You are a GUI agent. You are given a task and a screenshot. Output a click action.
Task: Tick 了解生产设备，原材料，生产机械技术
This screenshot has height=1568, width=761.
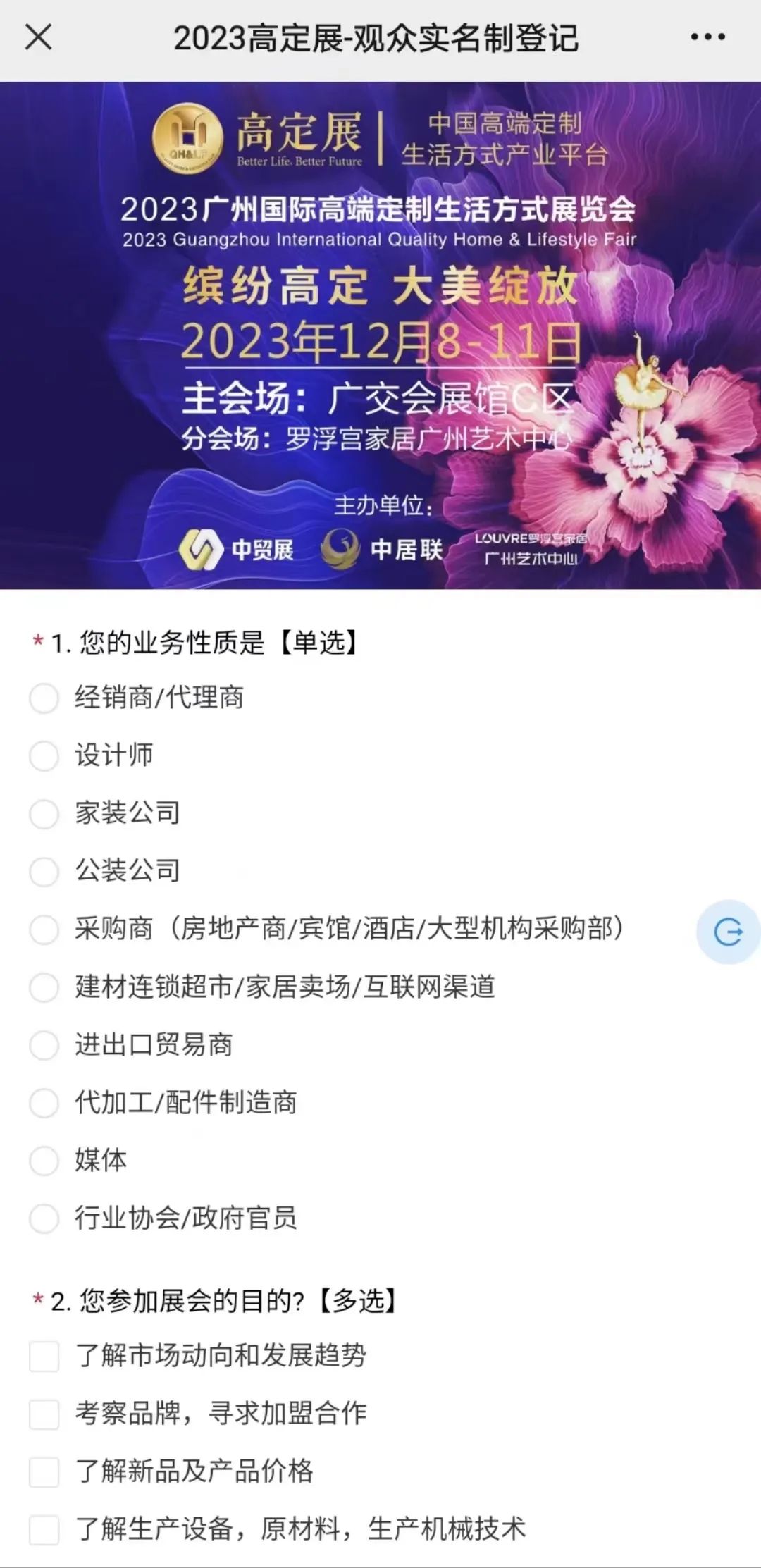click(x=44, y=1529)
